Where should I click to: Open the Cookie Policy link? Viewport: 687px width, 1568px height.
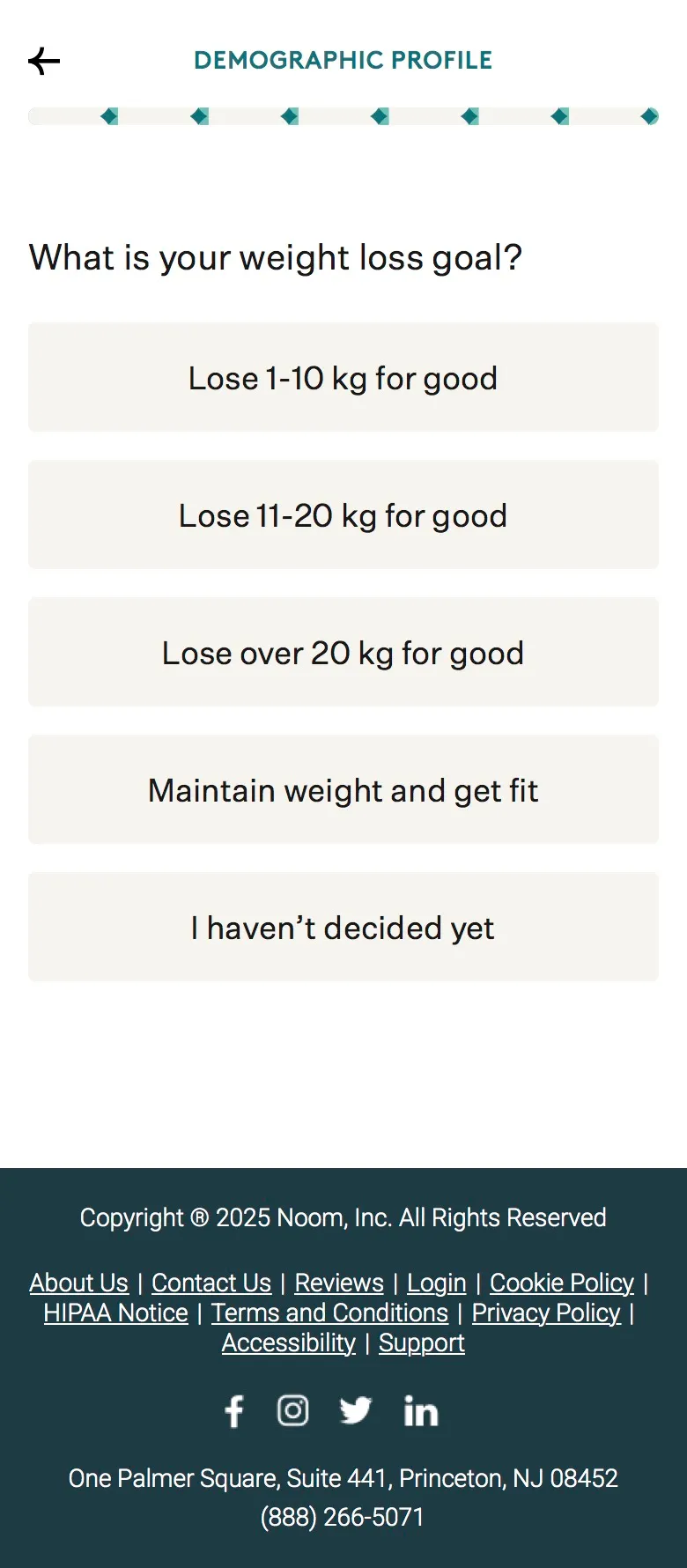[x=562, y=1283]
